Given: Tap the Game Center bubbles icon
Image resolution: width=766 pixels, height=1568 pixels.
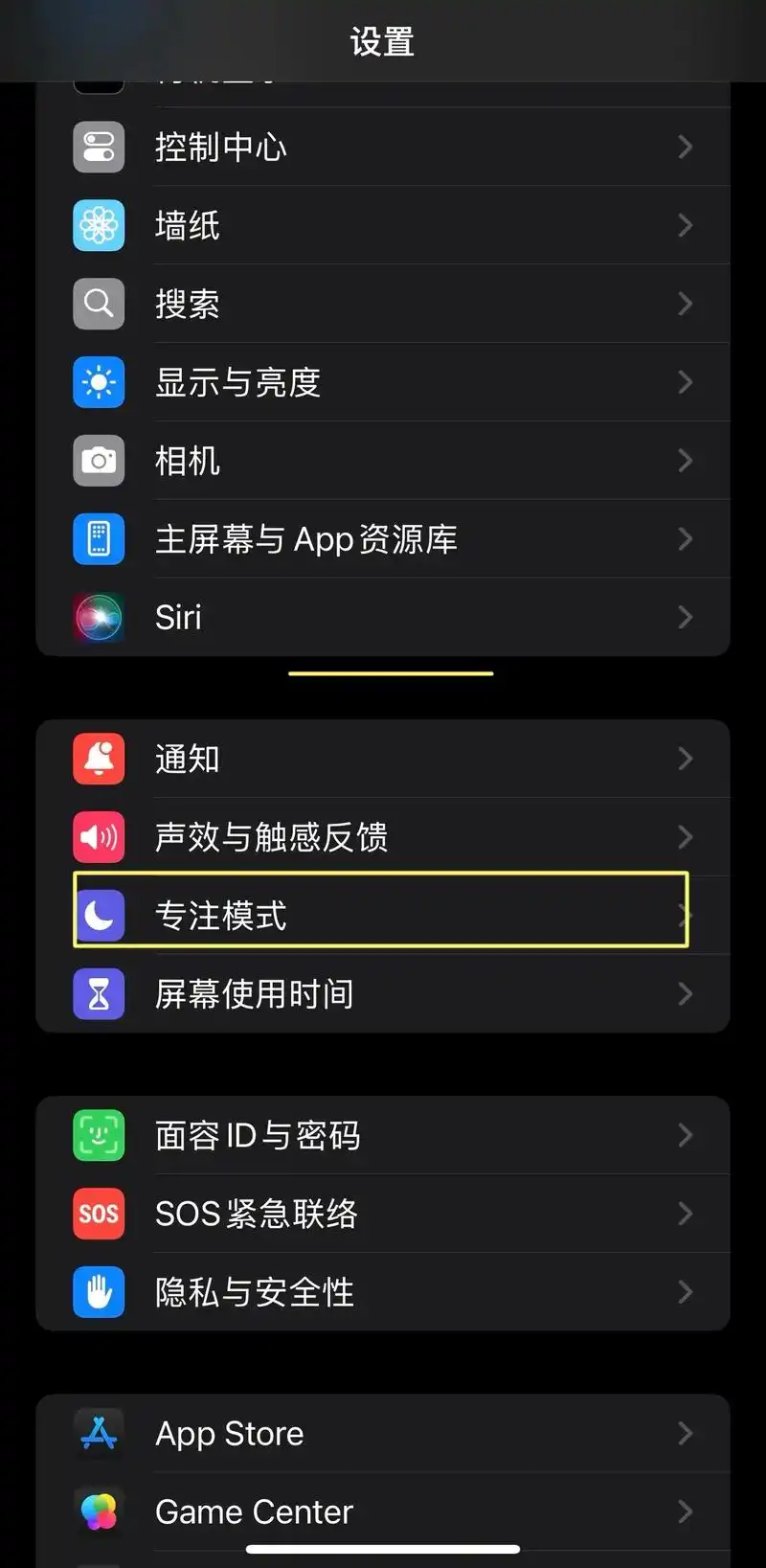Looking at the screenshot, I should (98, 1511).
